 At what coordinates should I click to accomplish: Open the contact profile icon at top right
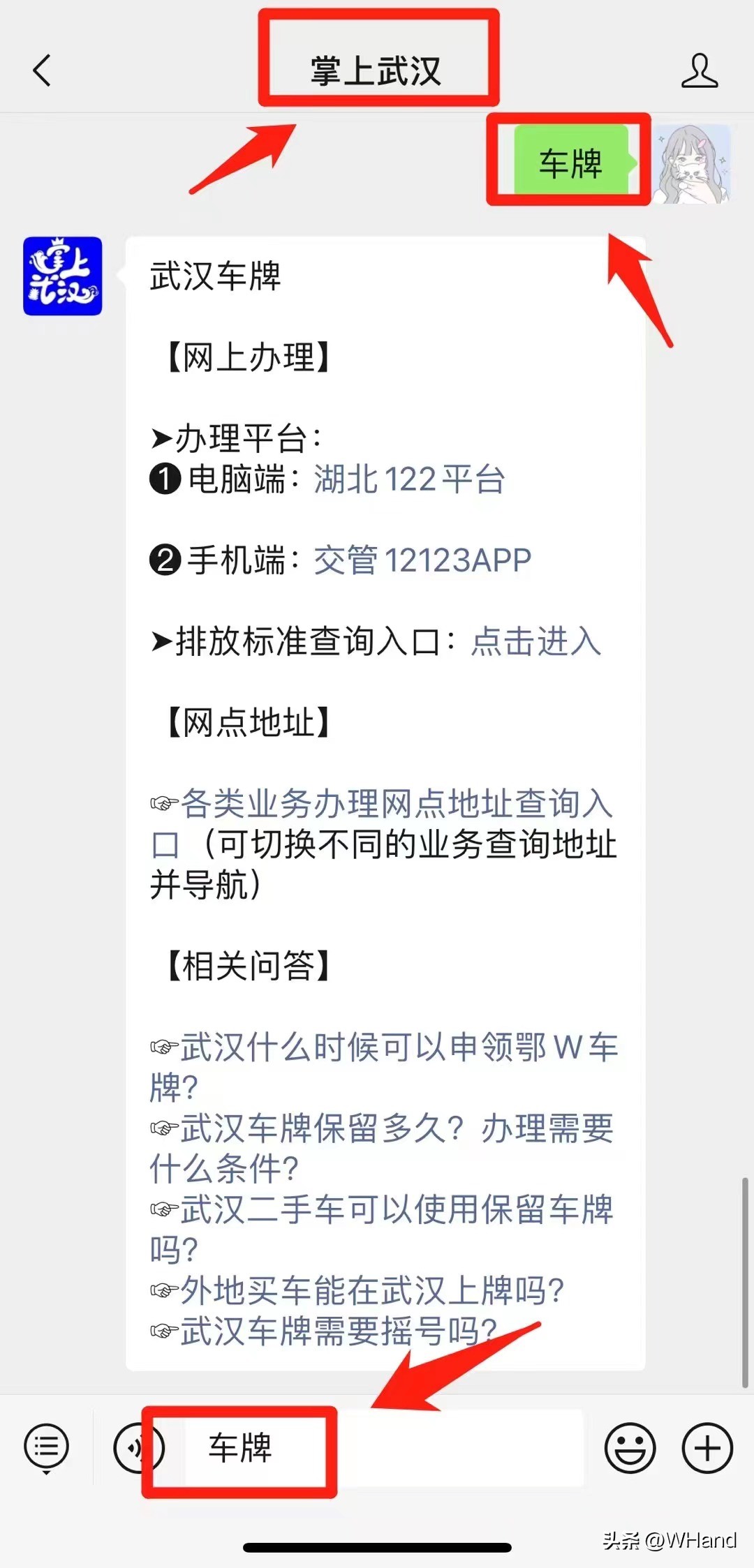[x=700, y=70]
